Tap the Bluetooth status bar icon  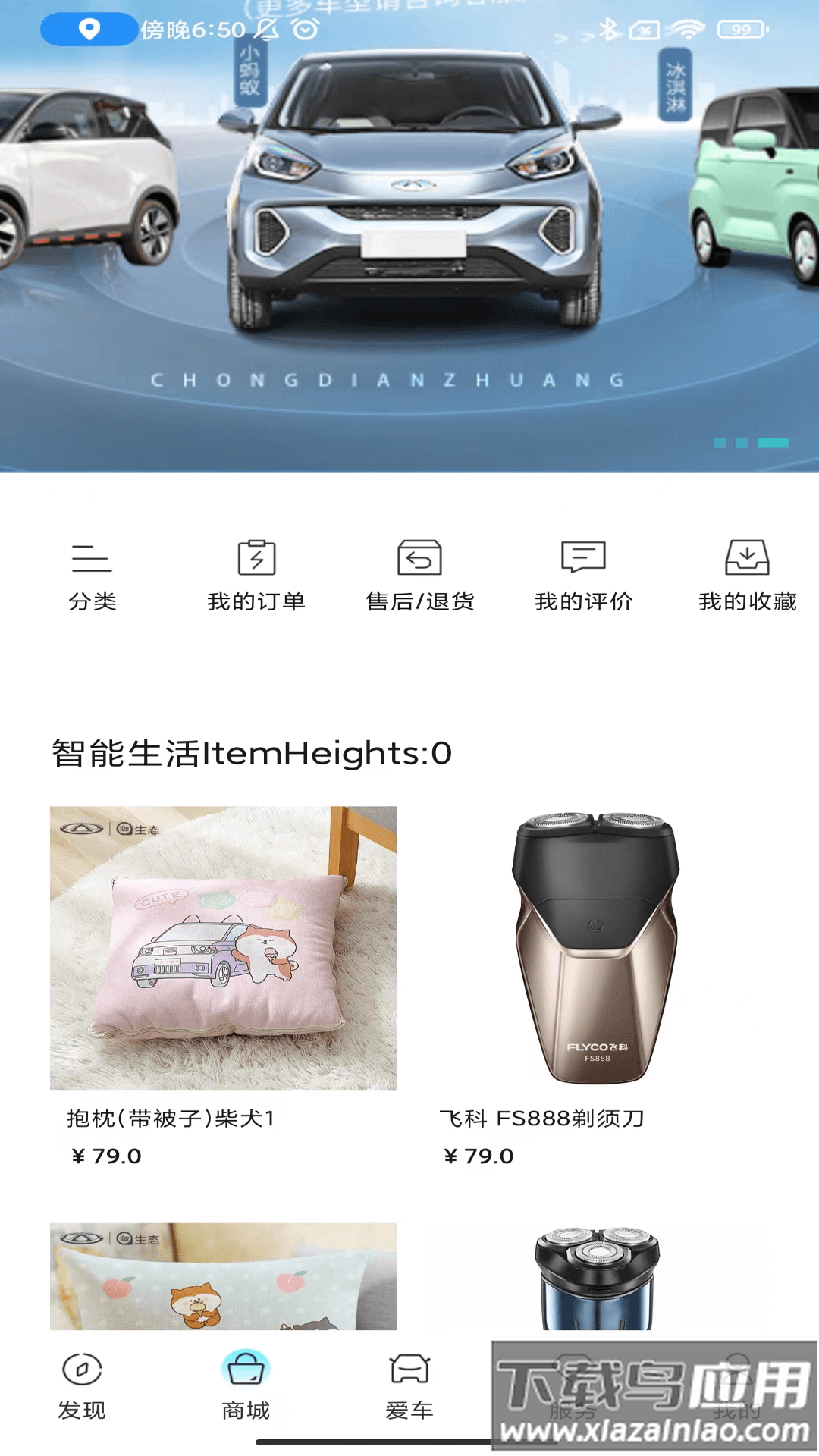tap(607, 31)
